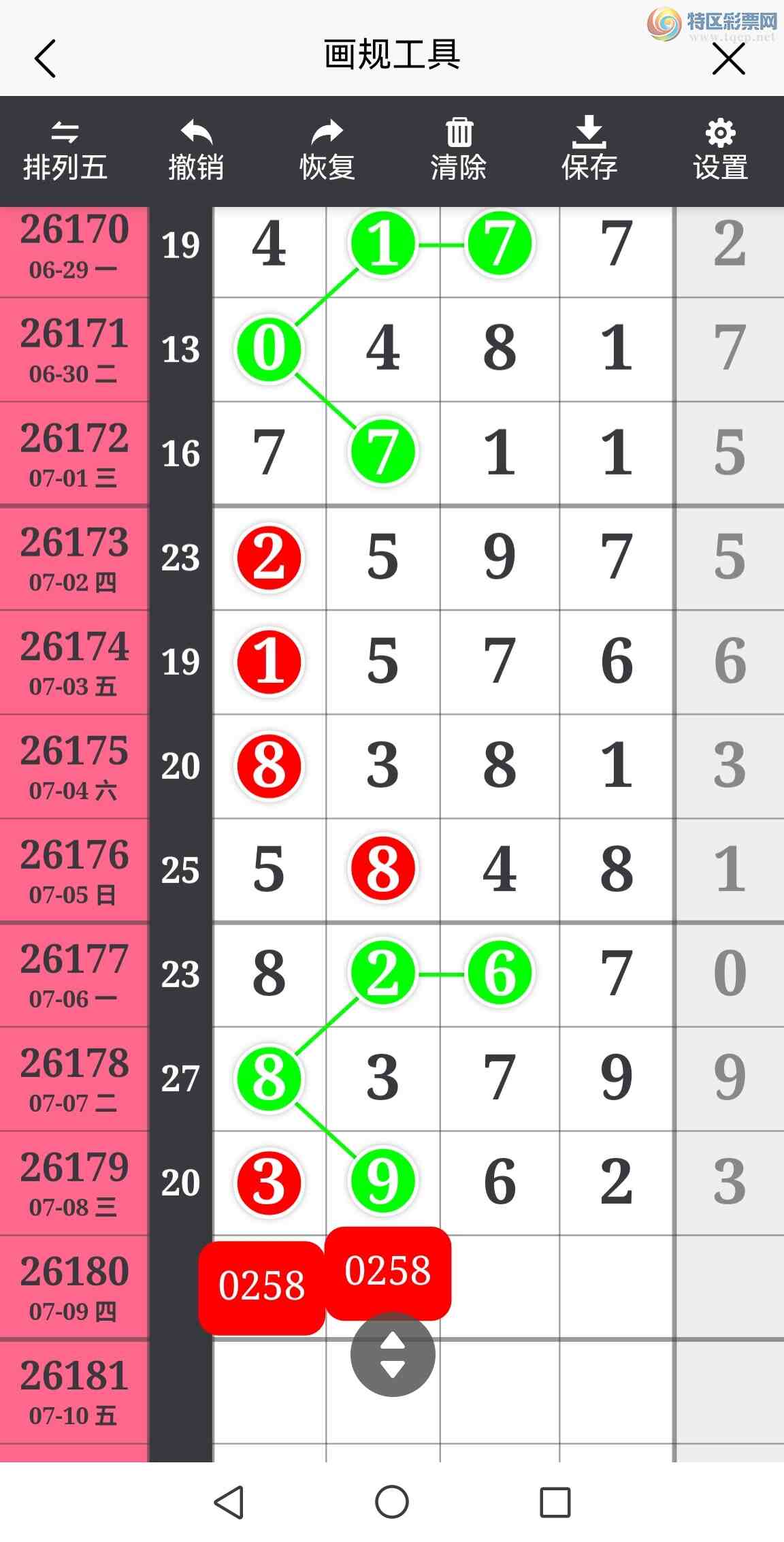Tap the red 8 circle in row 26175

[269, 765]
